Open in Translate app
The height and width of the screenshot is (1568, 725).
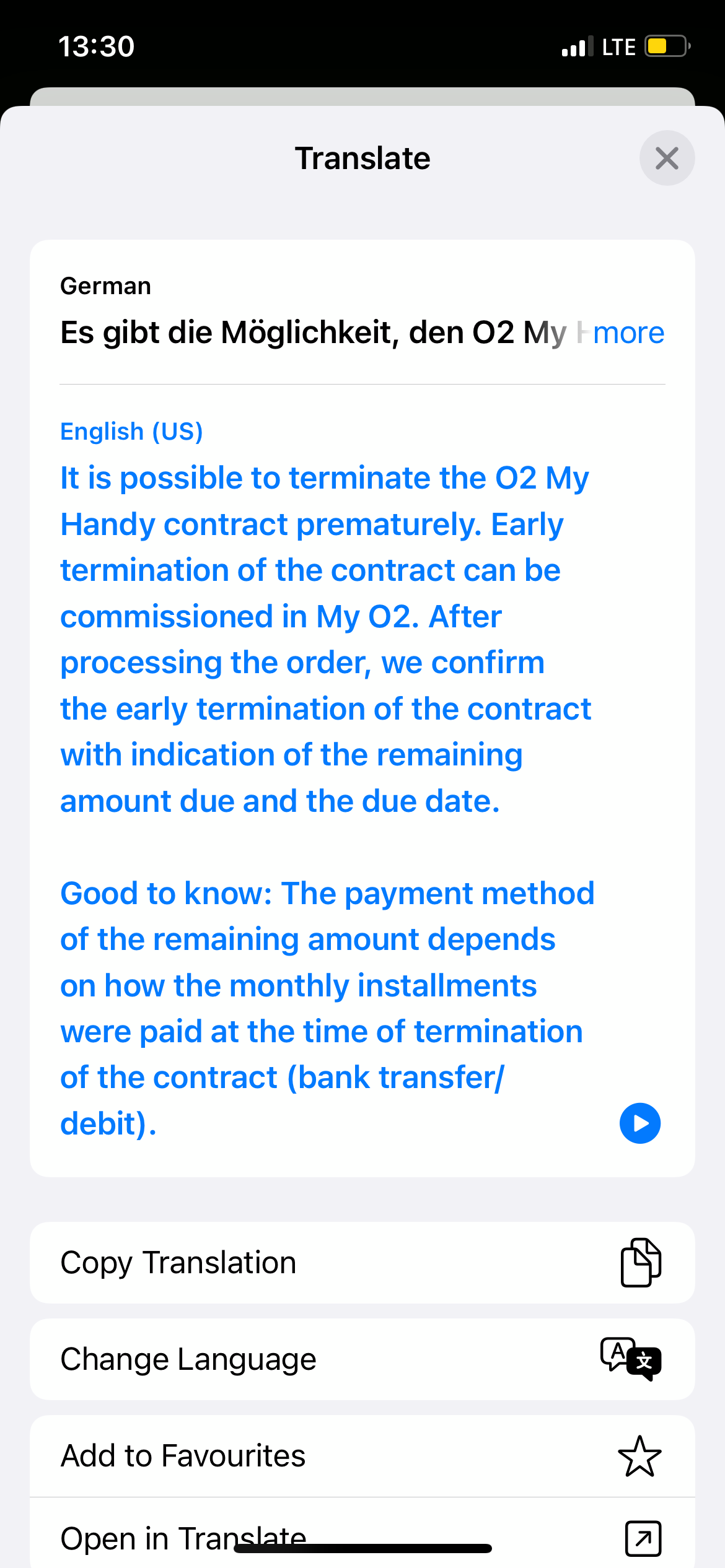click(x=362, y=1534)
